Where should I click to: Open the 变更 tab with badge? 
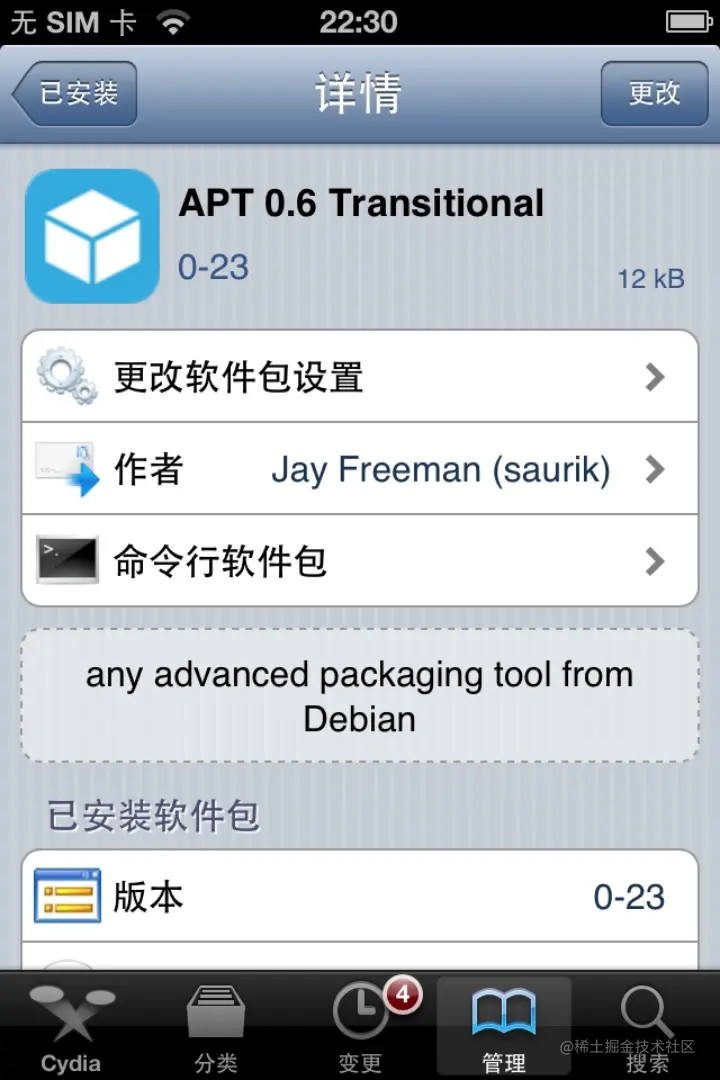pos(360,1026)
